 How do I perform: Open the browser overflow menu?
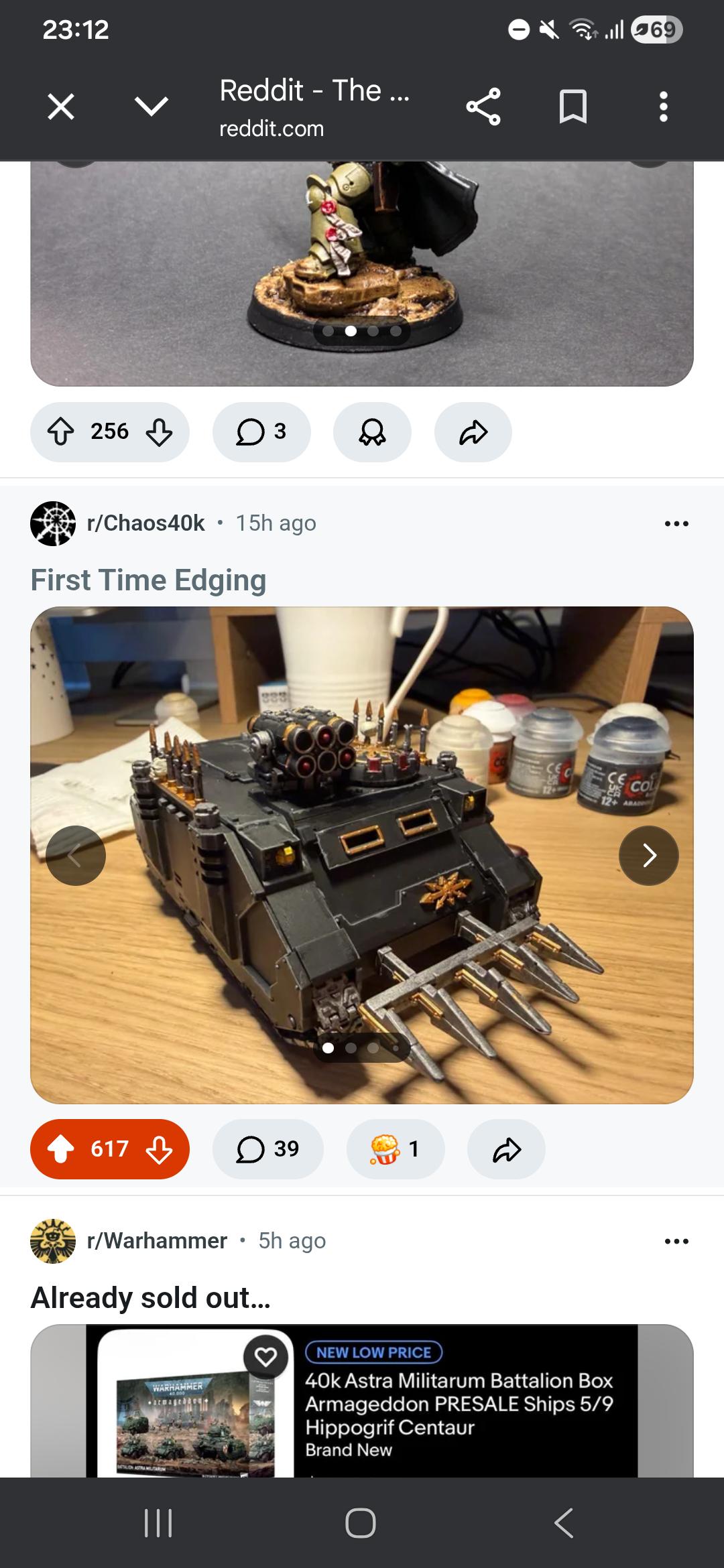pyautogui.click(x=663, y=107)
